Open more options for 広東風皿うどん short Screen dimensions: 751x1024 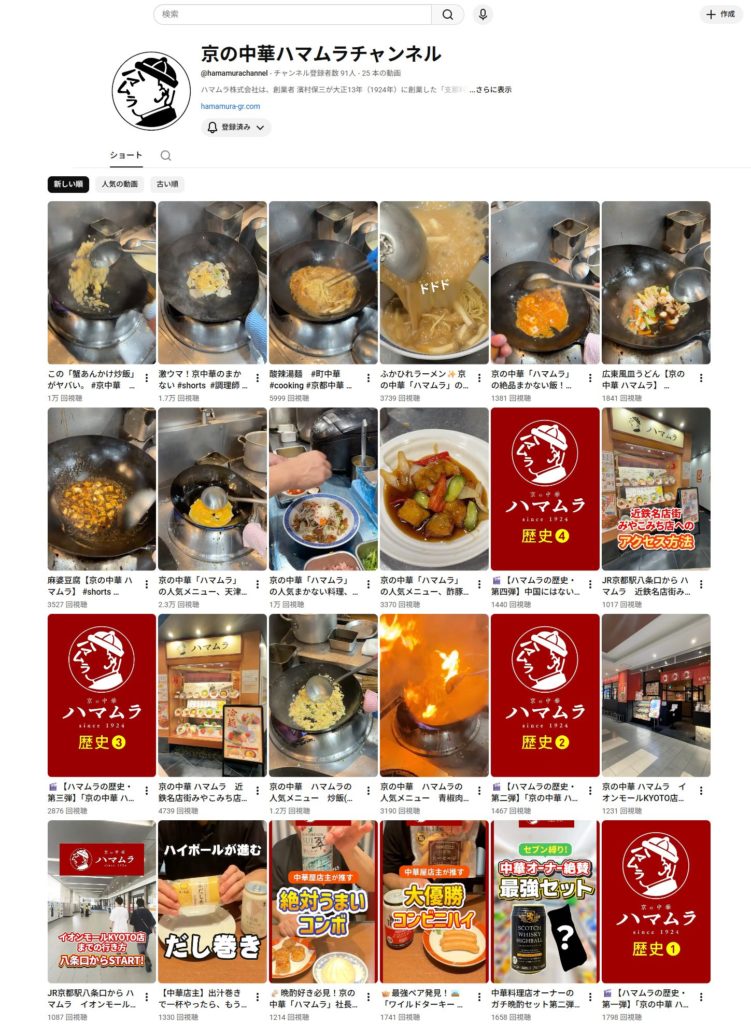[701, 379]
